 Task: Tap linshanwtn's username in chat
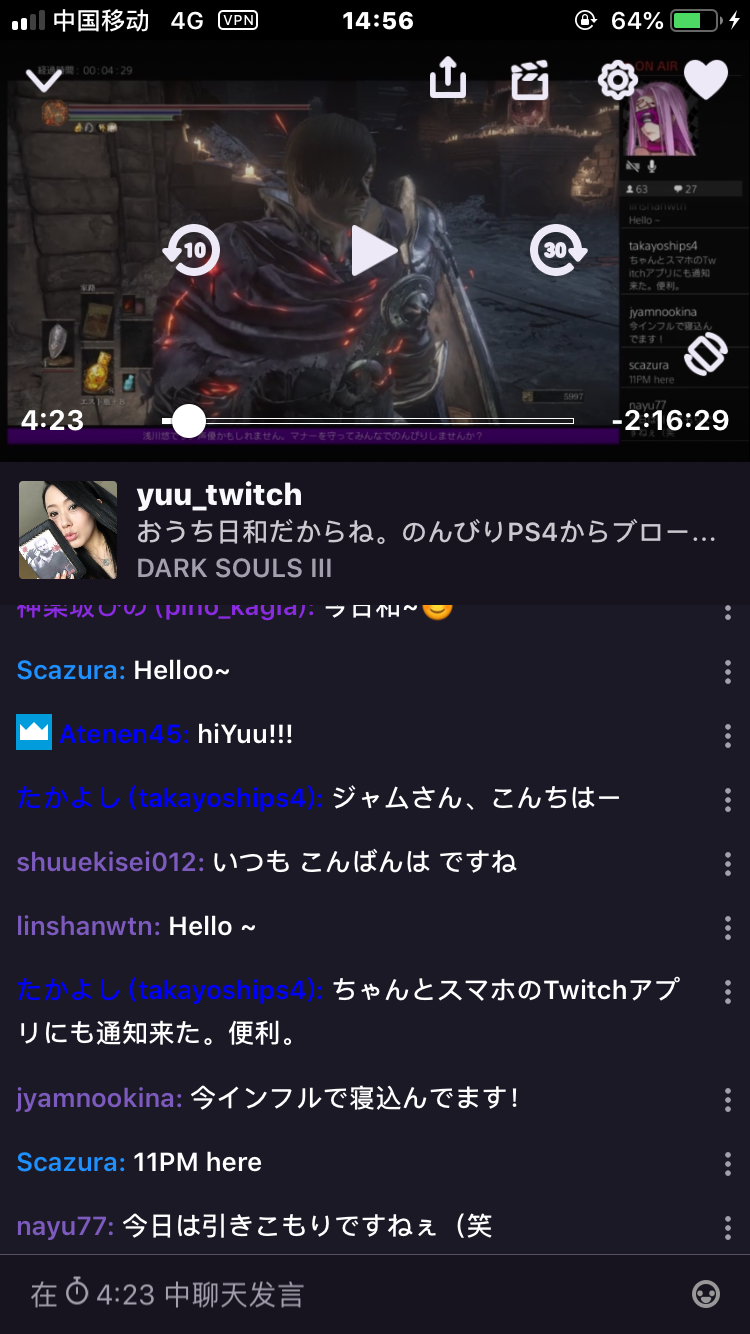[x=85, y=926]
